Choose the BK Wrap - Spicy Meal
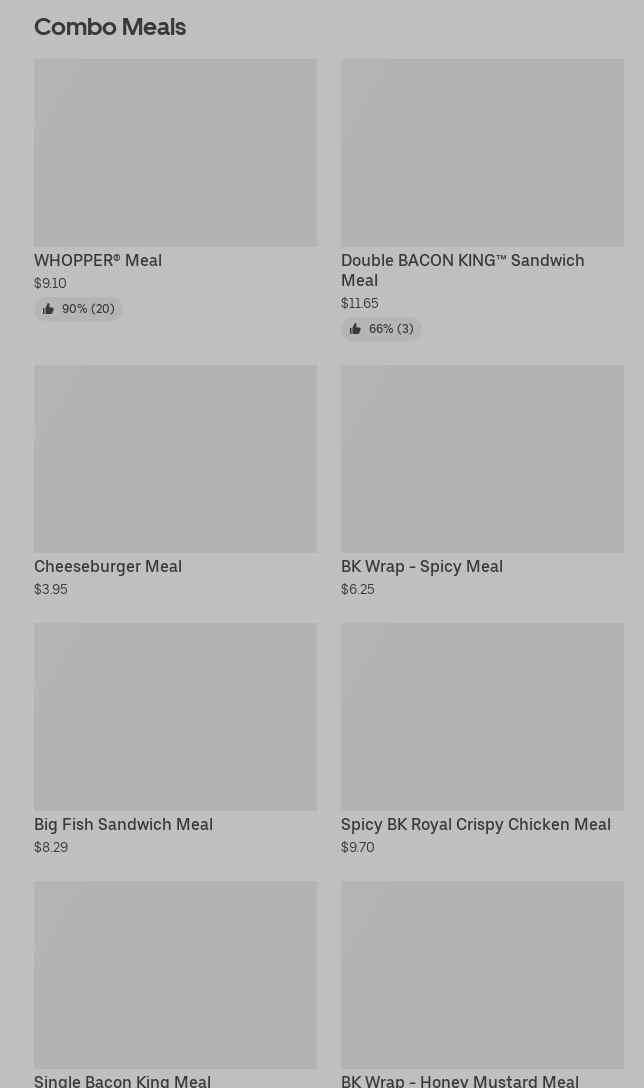 [x=482, y=482]
